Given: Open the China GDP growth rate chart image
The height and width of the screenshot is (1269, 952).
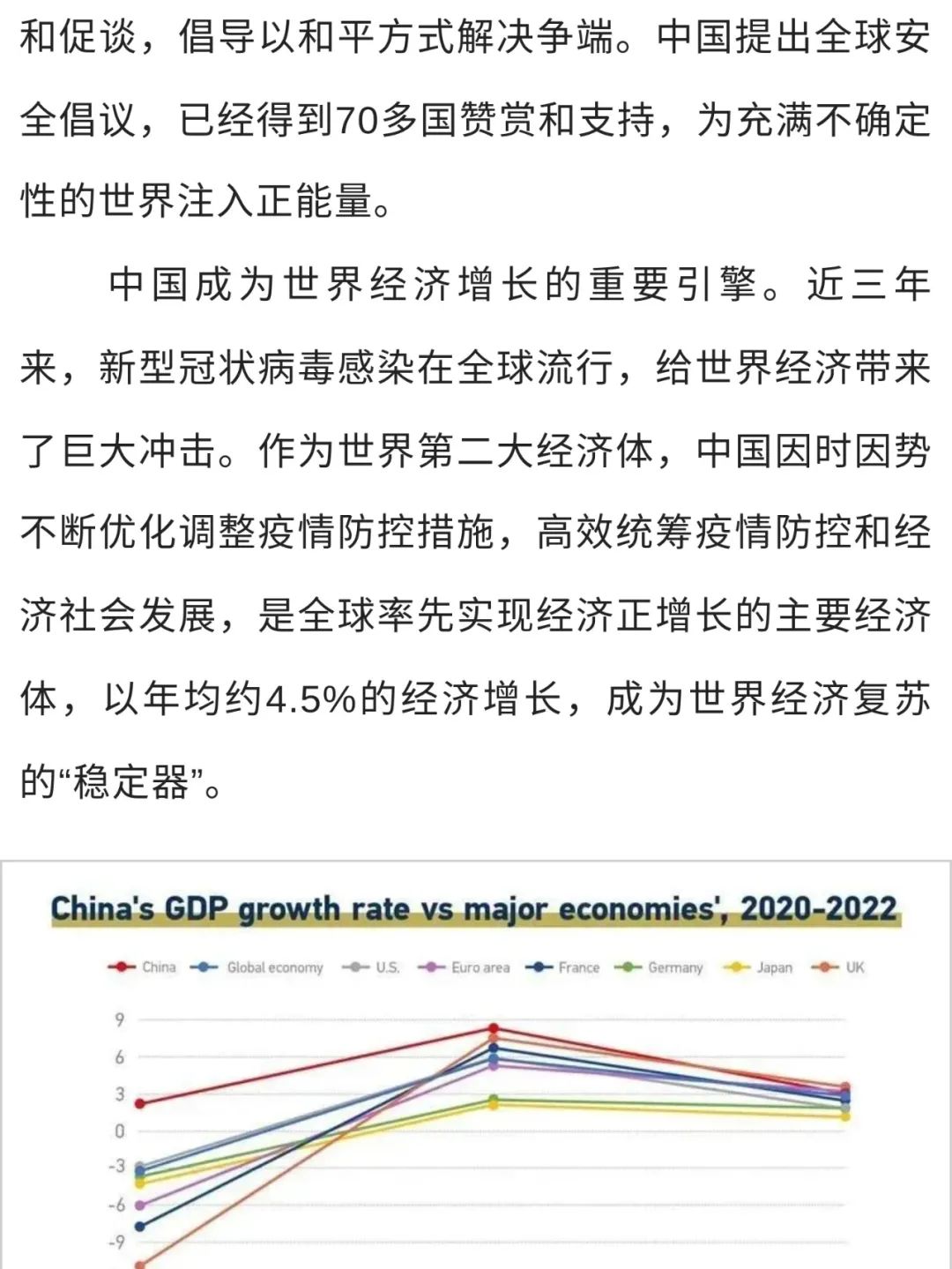Looking at the screenshot, I should (476, 1067).
